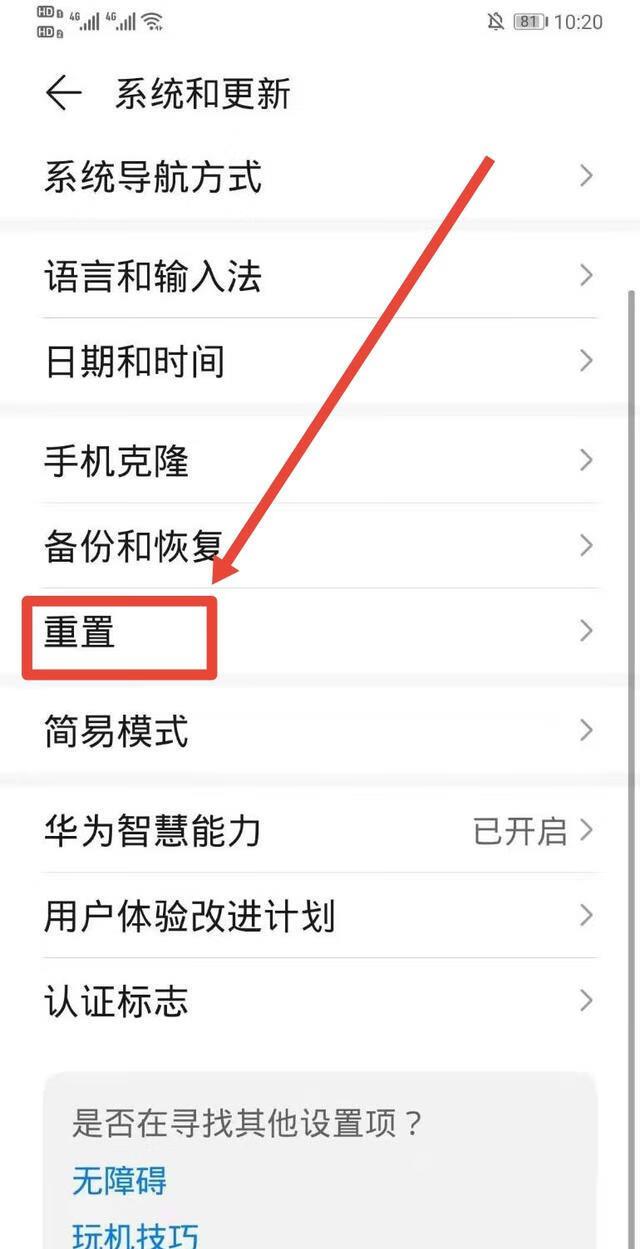Viewport: 640px width, 1249px height.
Task: Open 手机克隆
Action: coord(320,461)
